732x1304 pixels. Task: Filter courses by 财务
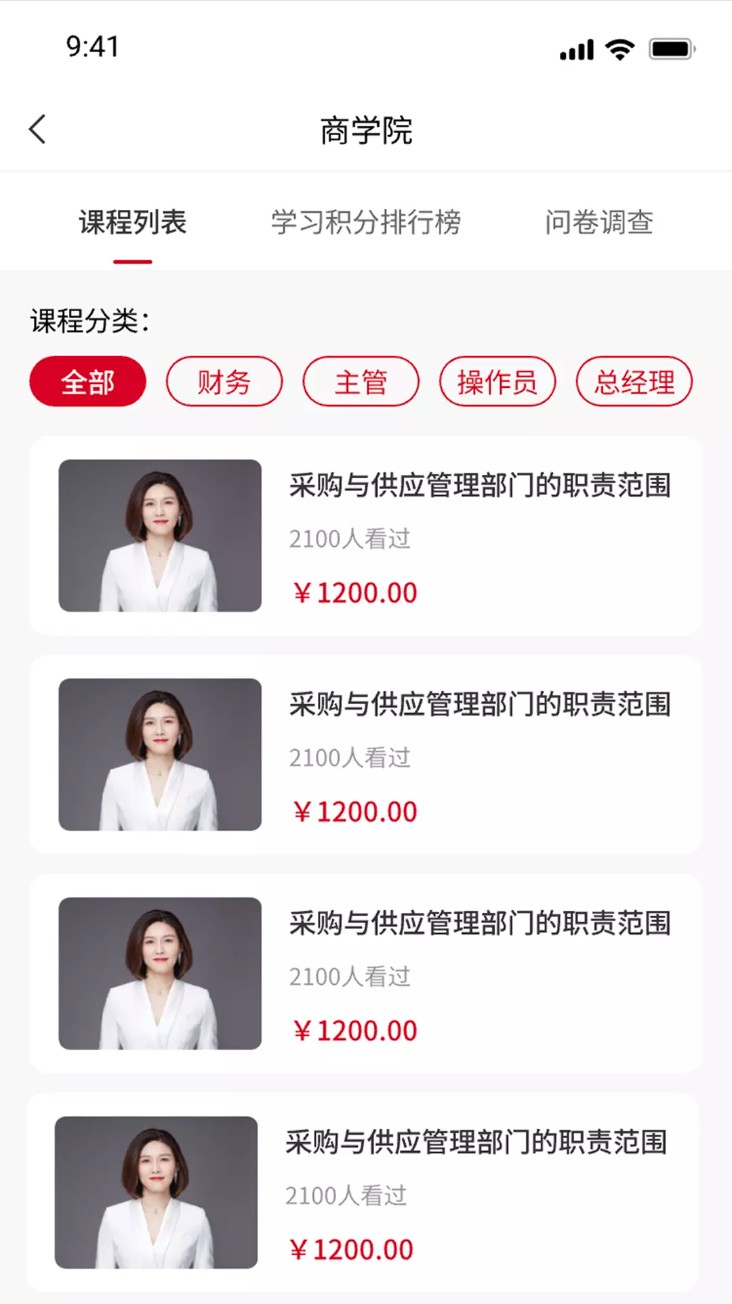tap(224, 382)
